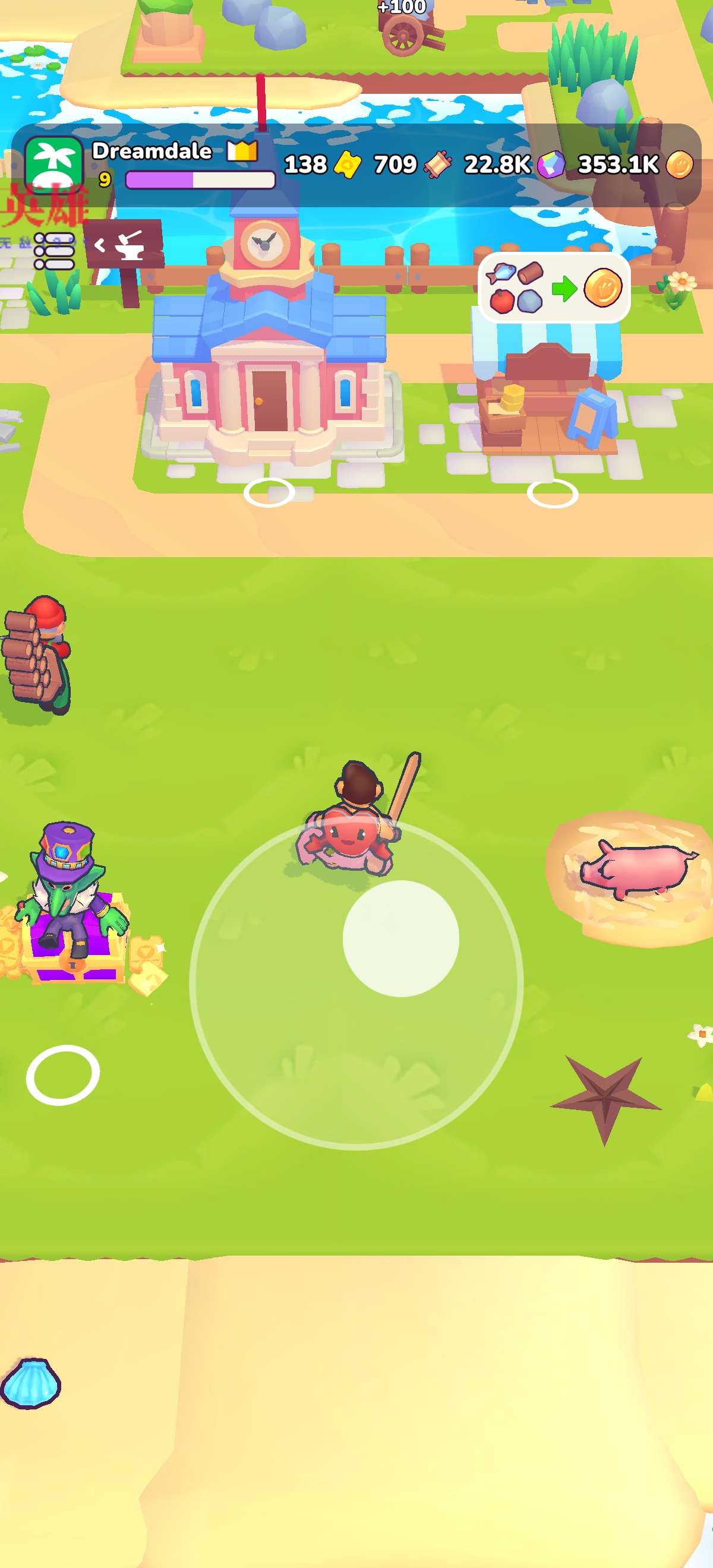Tap the virtual joystick knob
Image resolution: width=713 pixels, height=1568 pixels.
point(400,938)
